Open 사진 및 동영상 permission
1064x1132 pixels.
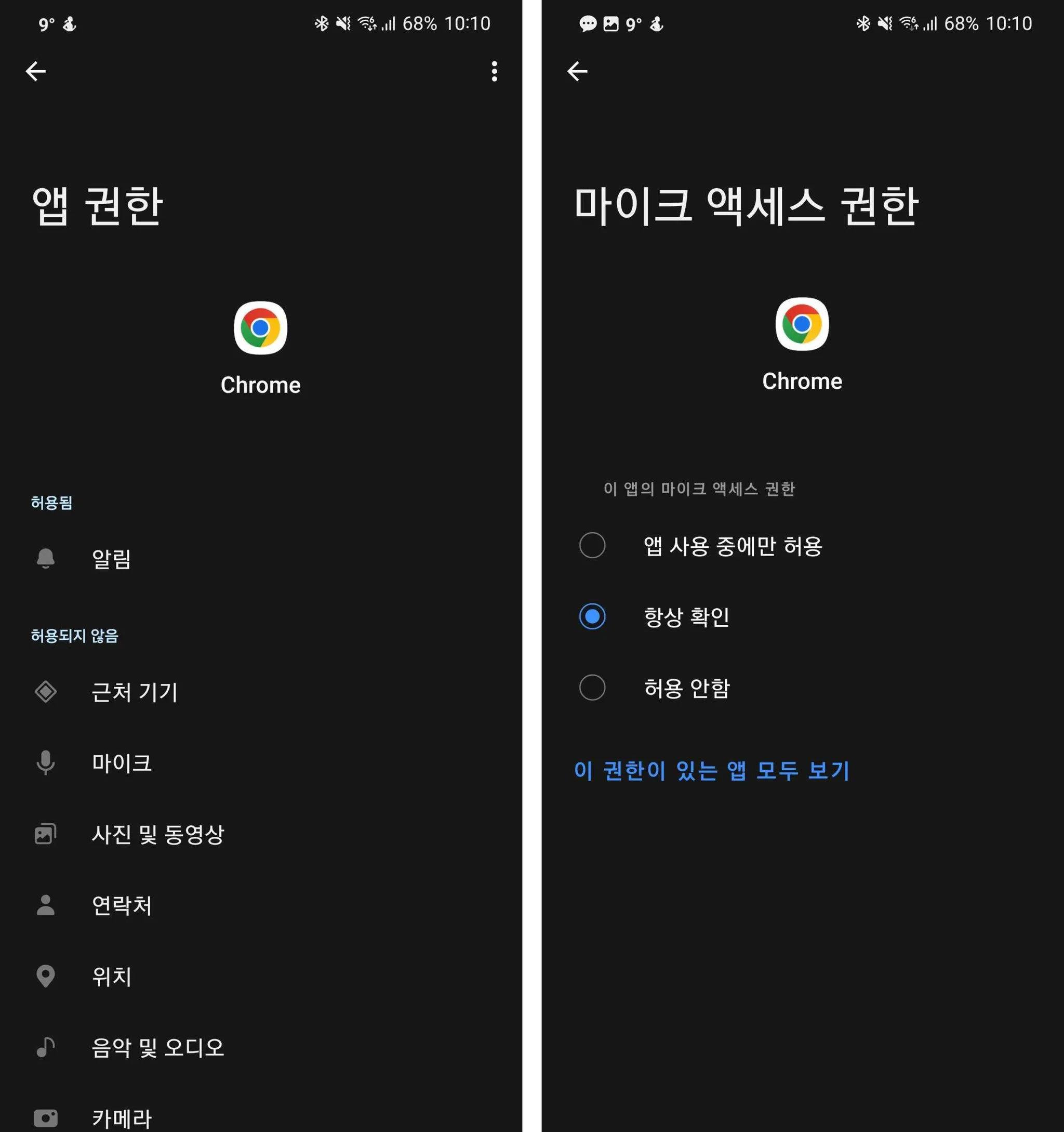(x=158, y=834)
